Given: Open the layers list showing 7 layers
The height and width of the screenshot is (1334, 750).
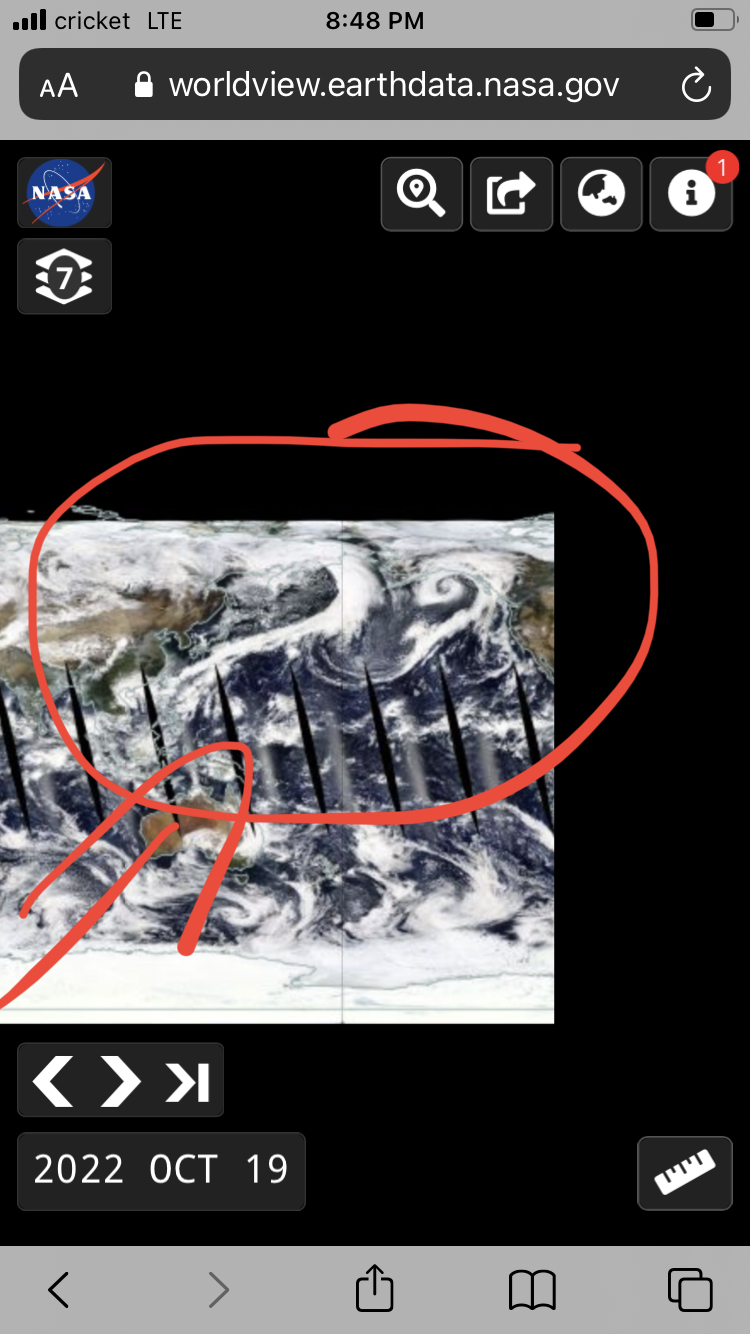Looking at the screenshot, I should tap(65, 276).
